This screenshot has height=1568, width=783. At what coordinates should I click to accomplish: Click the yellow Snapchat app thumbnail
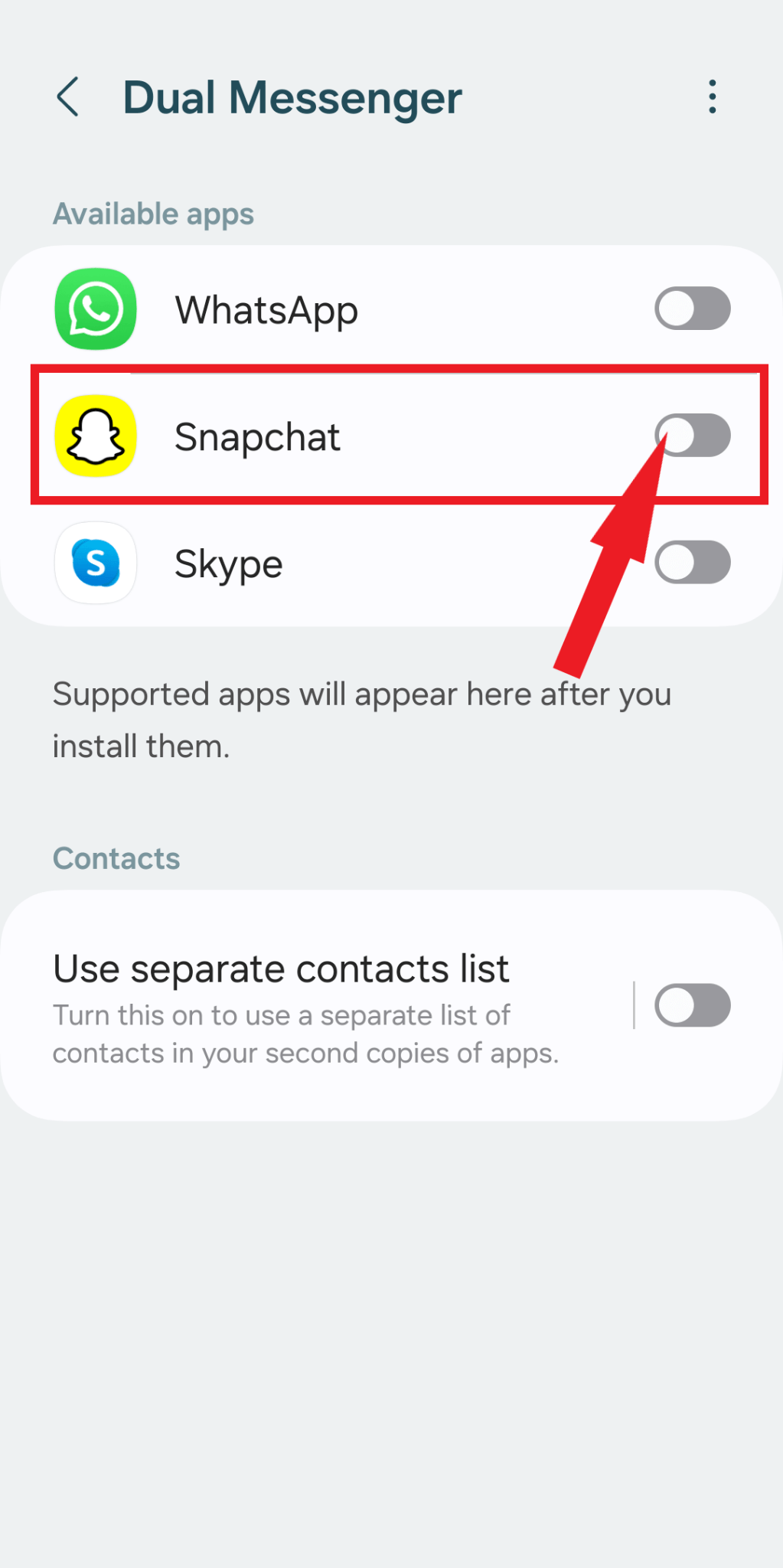[x=94, y=436]
